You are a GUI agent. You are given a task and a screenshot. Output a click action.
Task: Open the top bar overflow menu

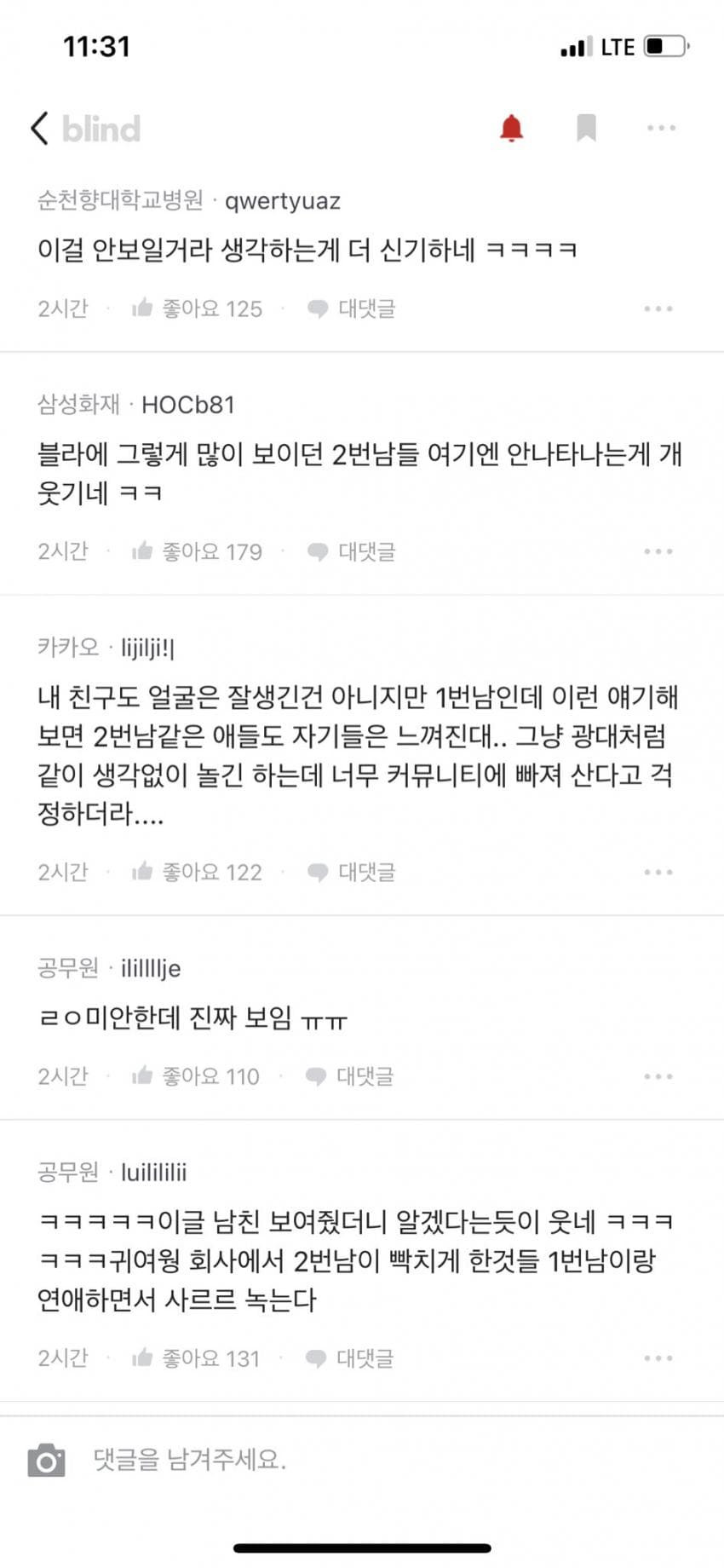[x=661, y=128]
